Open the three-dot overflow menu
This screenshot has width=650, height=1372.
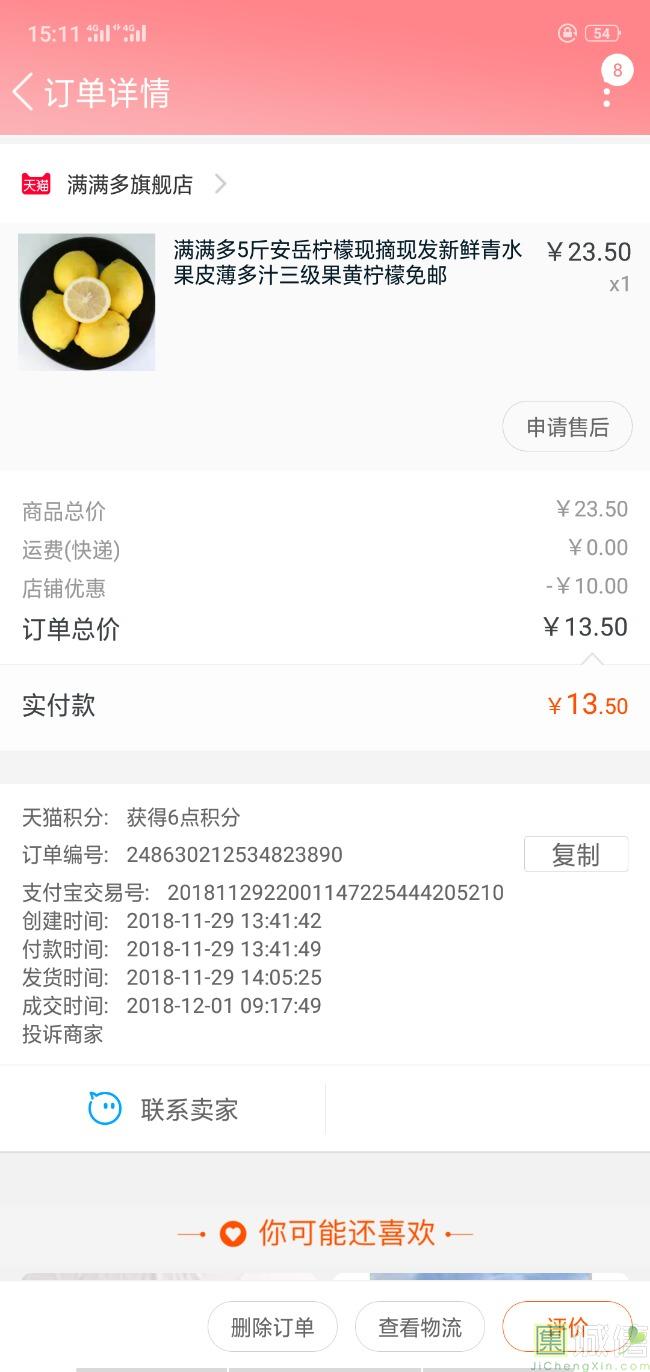coord(607,95)
